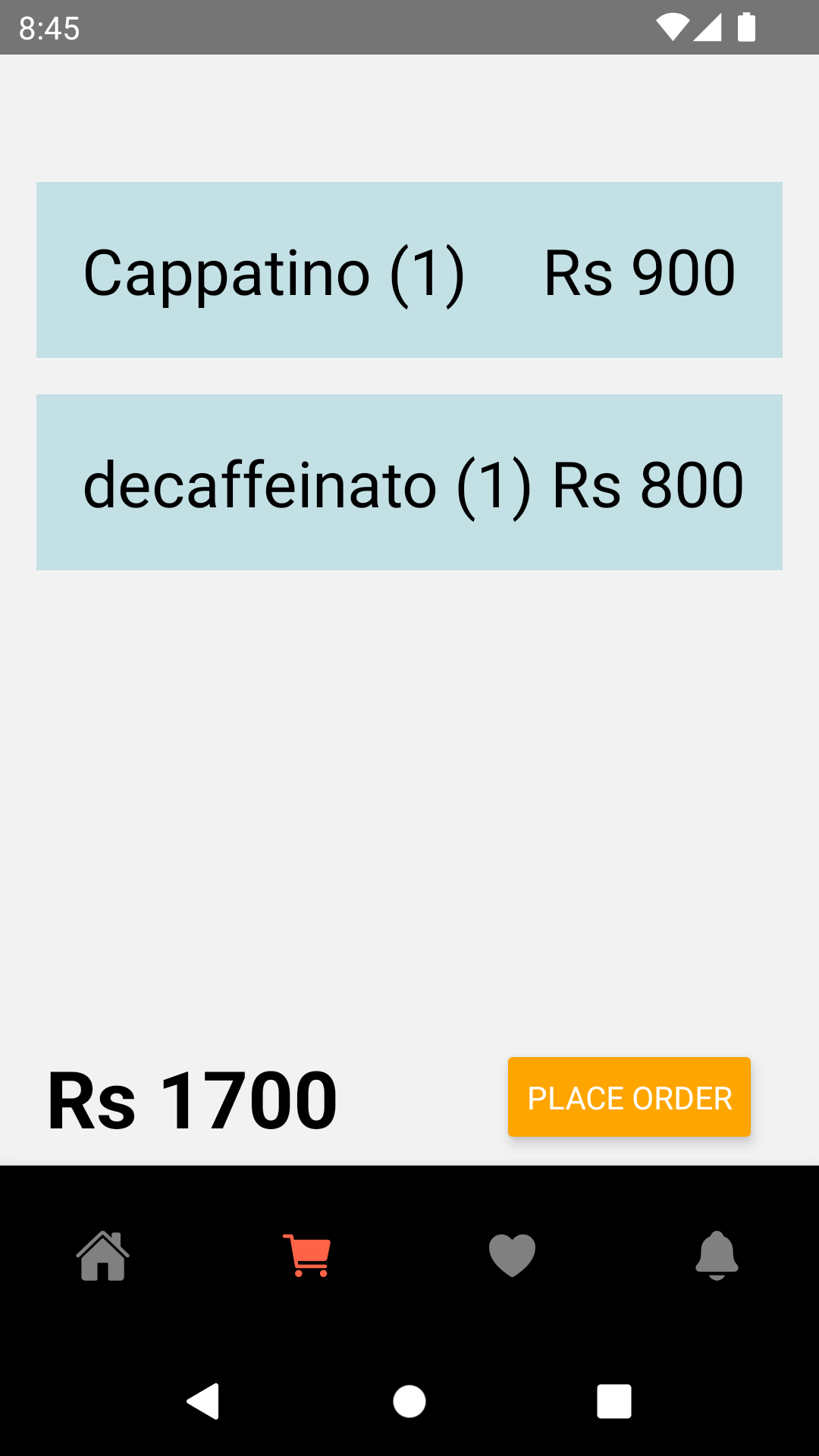
Task: Go back using the system back button
Action: tap(203, 1401)
